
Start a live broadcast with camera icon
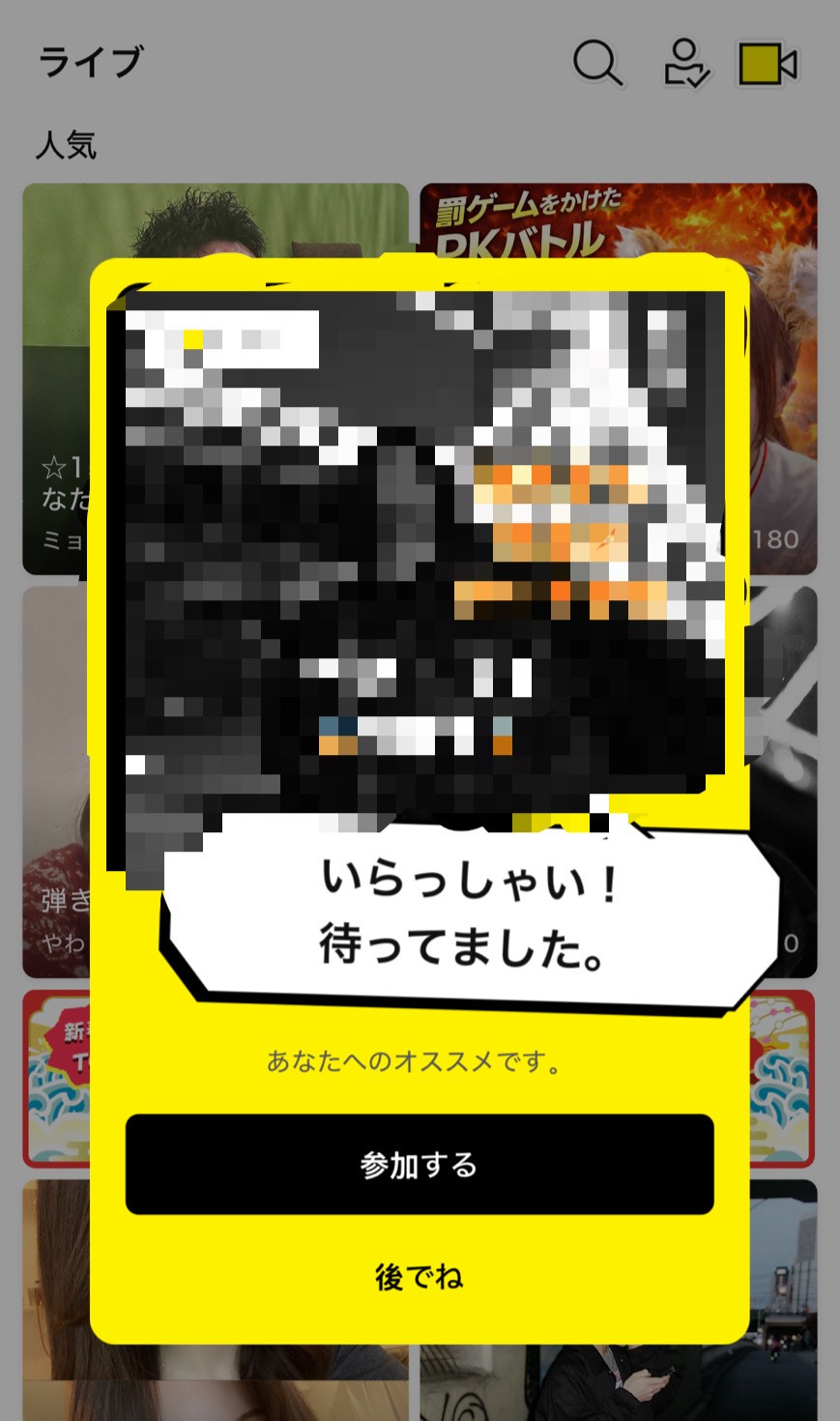[x=768, y=64]
